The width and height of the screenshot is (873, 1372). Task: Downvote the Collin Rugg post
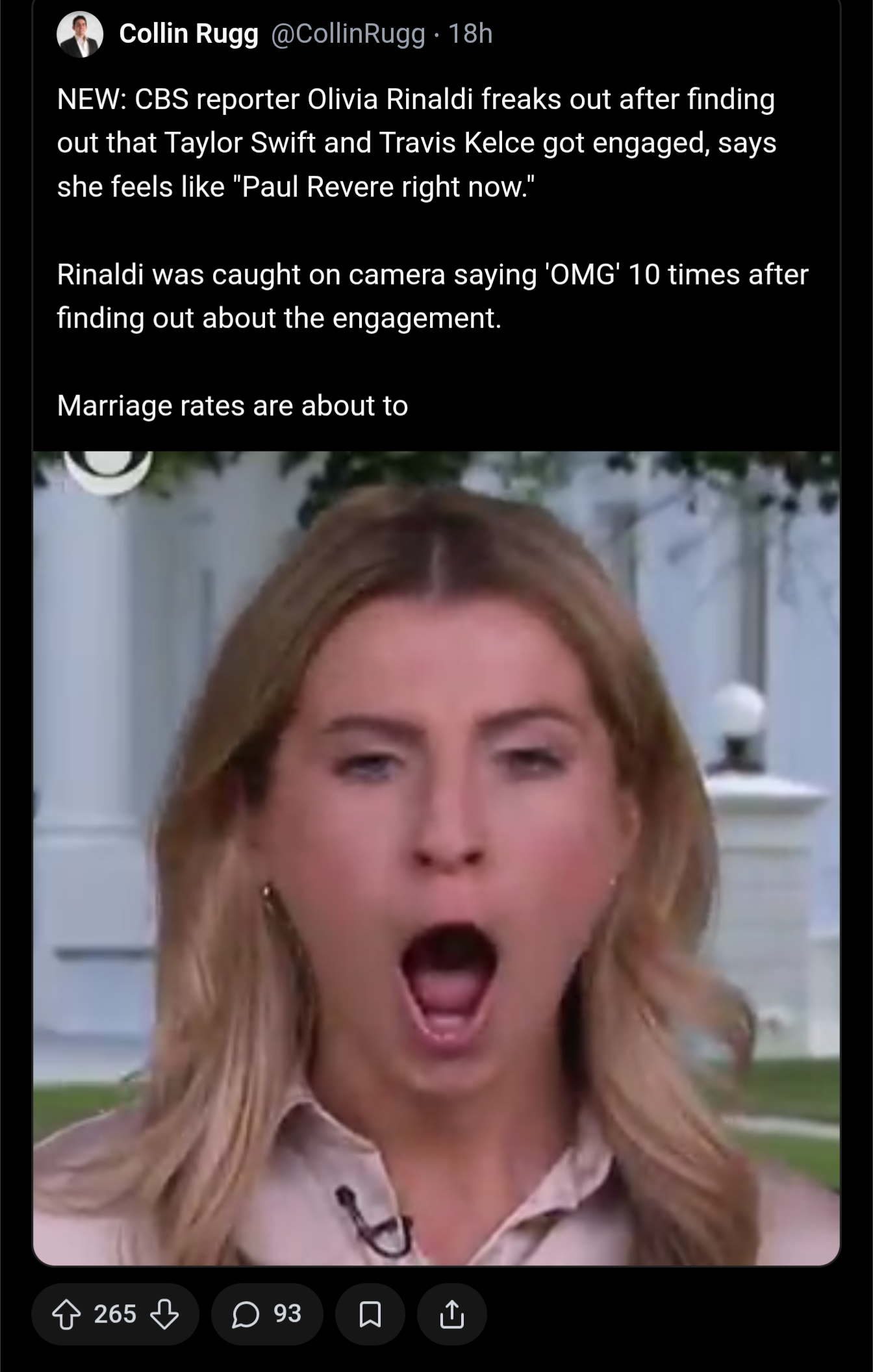coord(164,1315)
